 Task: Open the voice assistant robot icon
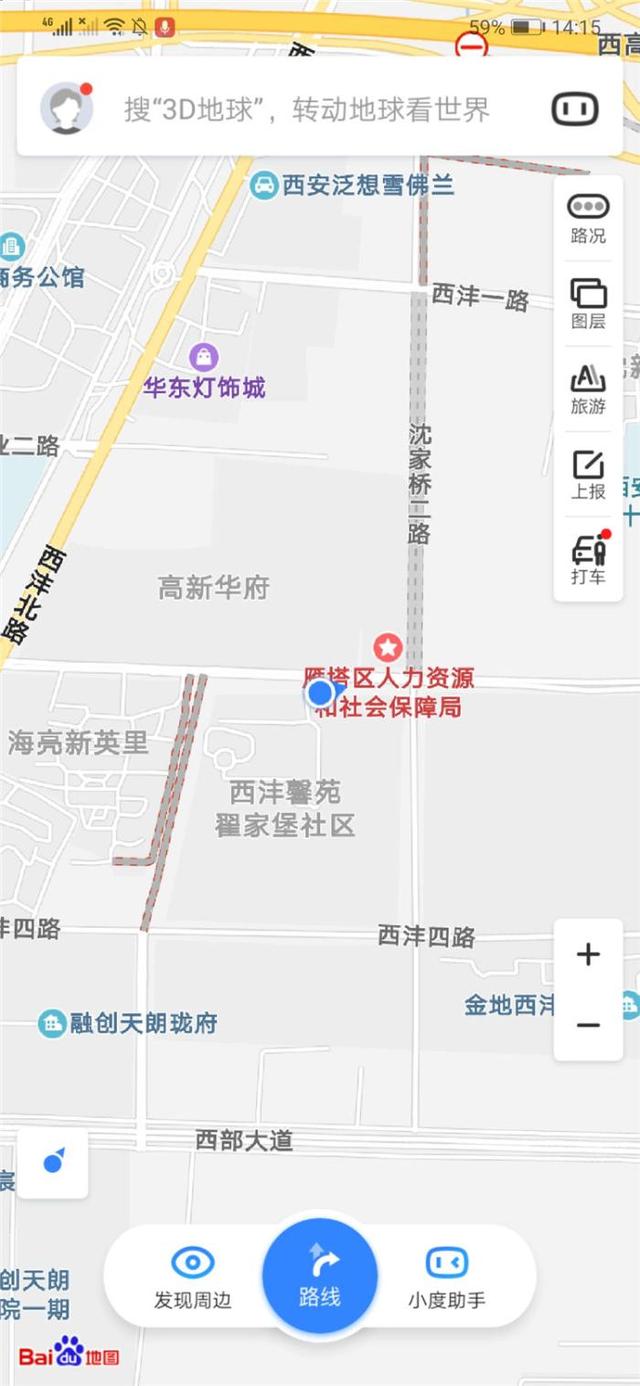575,109
